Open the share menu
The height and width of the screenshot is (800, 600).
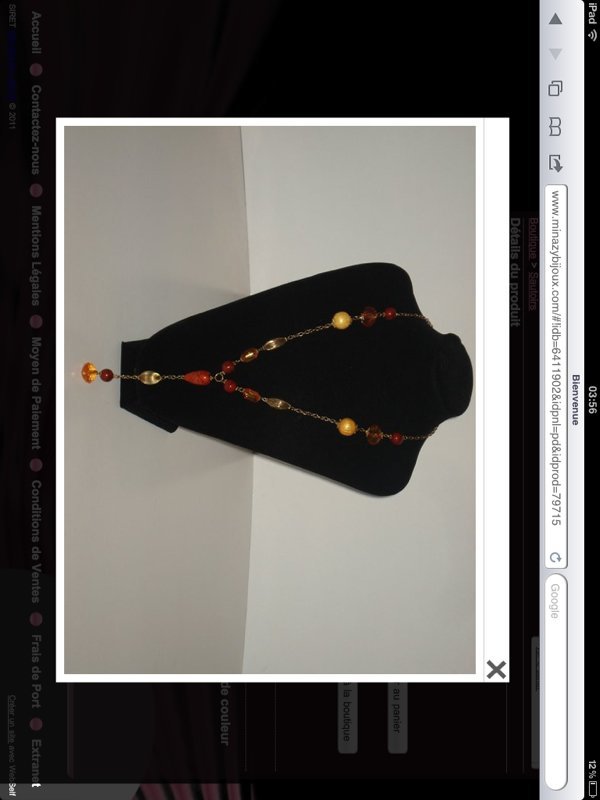click(x=555, y=161)
